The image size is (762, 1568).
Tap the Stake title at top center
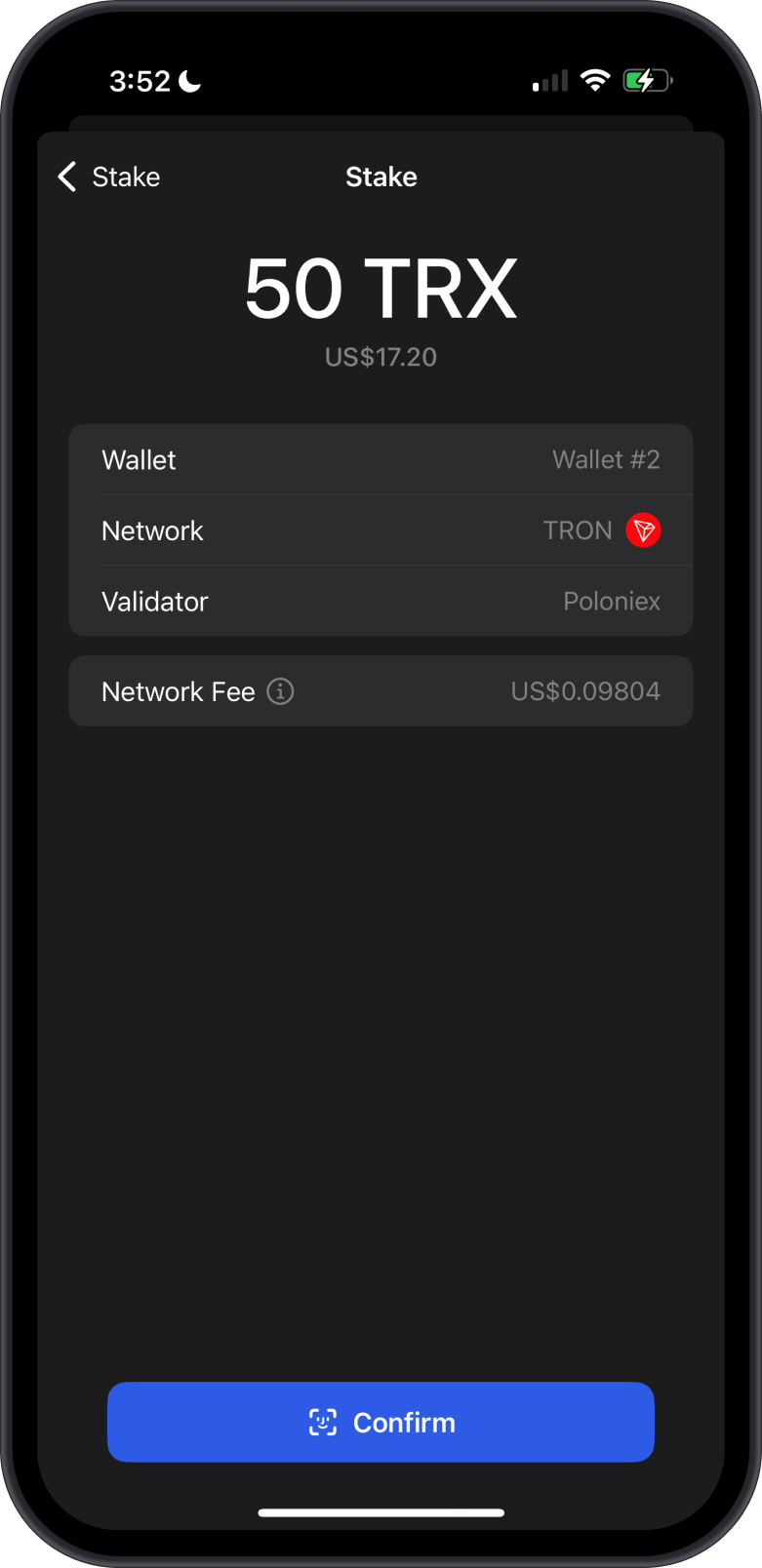click(381, 176)
